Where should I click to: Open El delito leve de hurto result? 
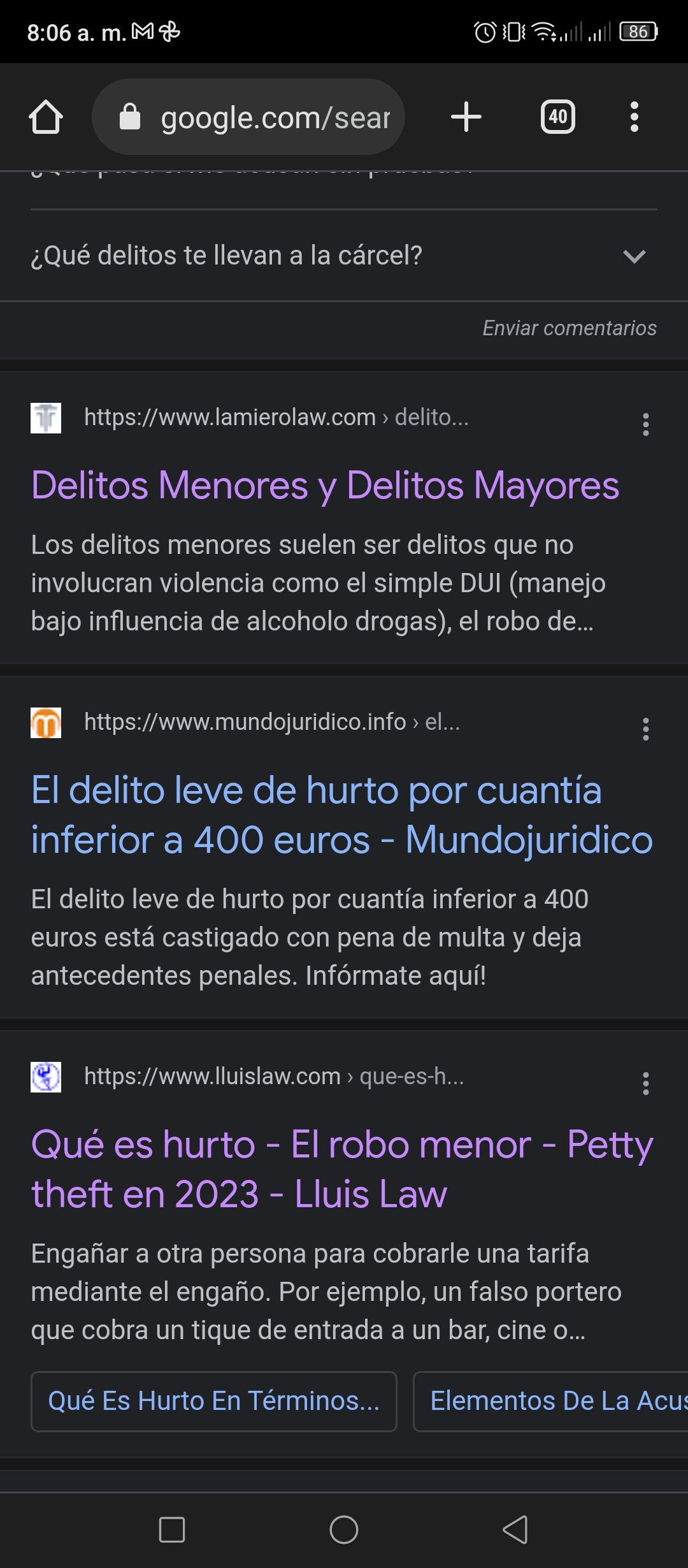click(342, 815)
